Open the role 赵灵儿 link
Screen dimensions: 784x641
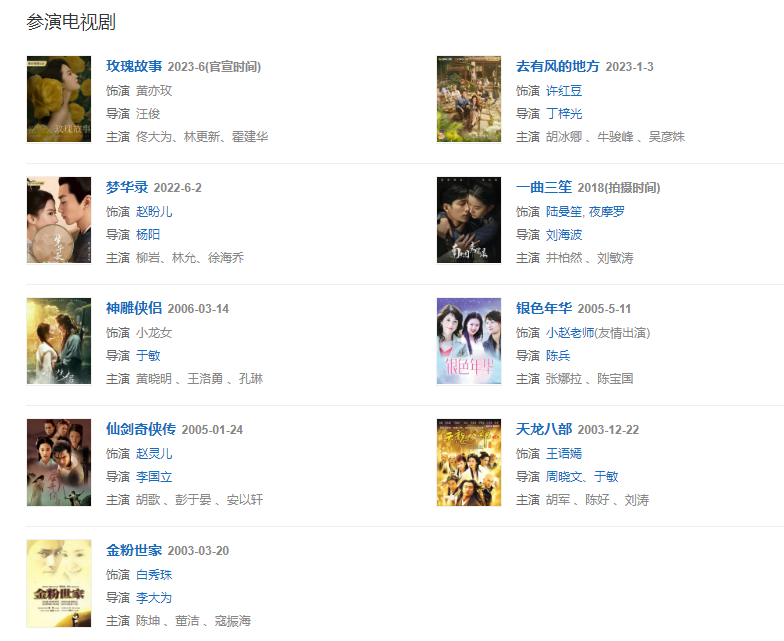tap(154, 453)
